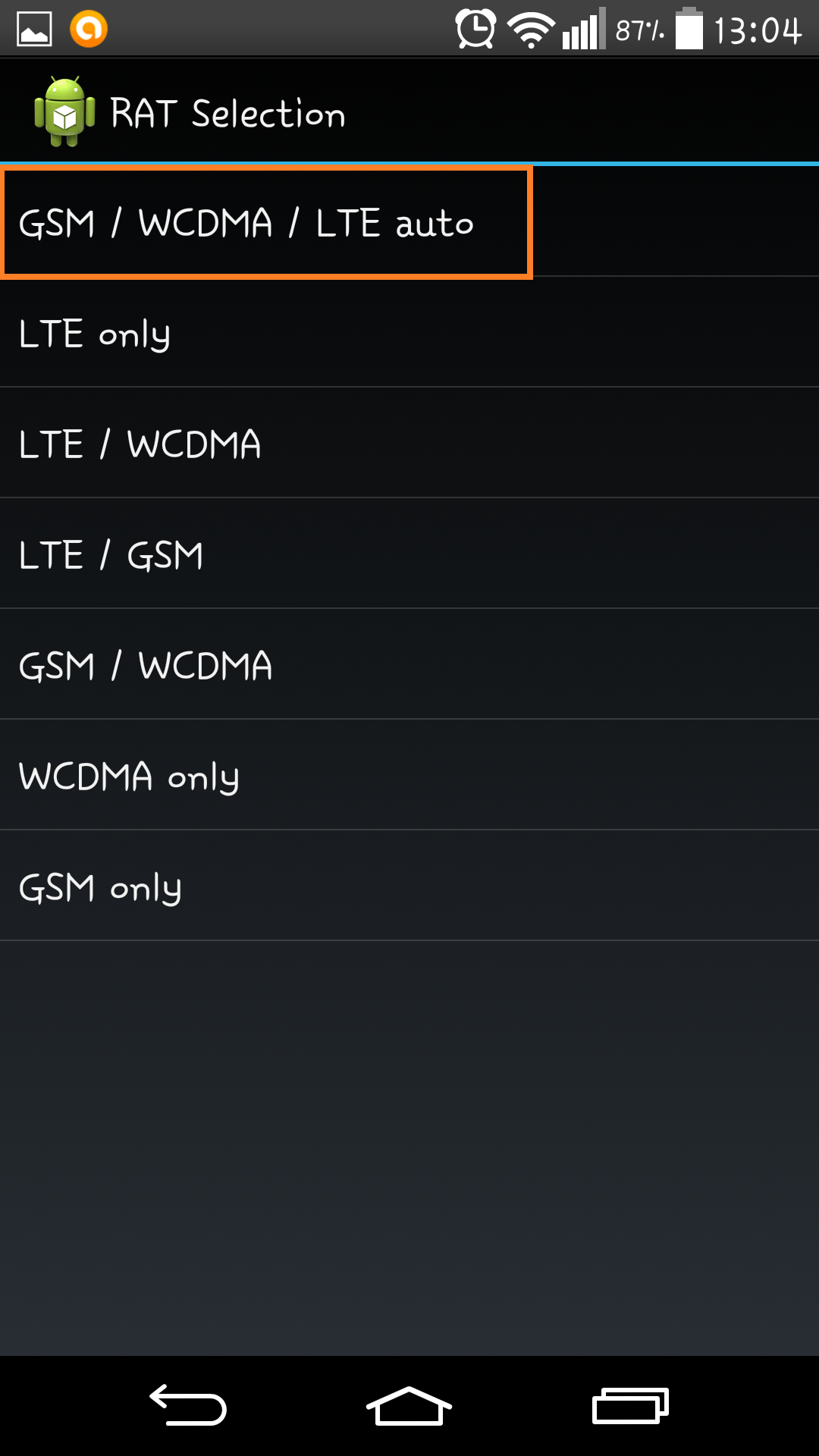The height and width of the screenshot is (1456, 819).
Task: Open the recent apps view
Action: pos(630,1405)
